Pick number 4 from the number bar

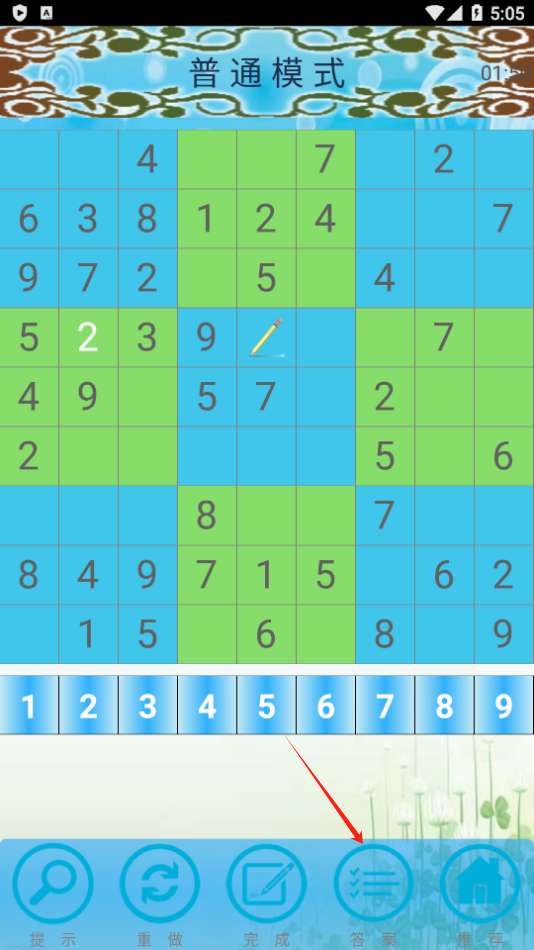pos(207,705)
